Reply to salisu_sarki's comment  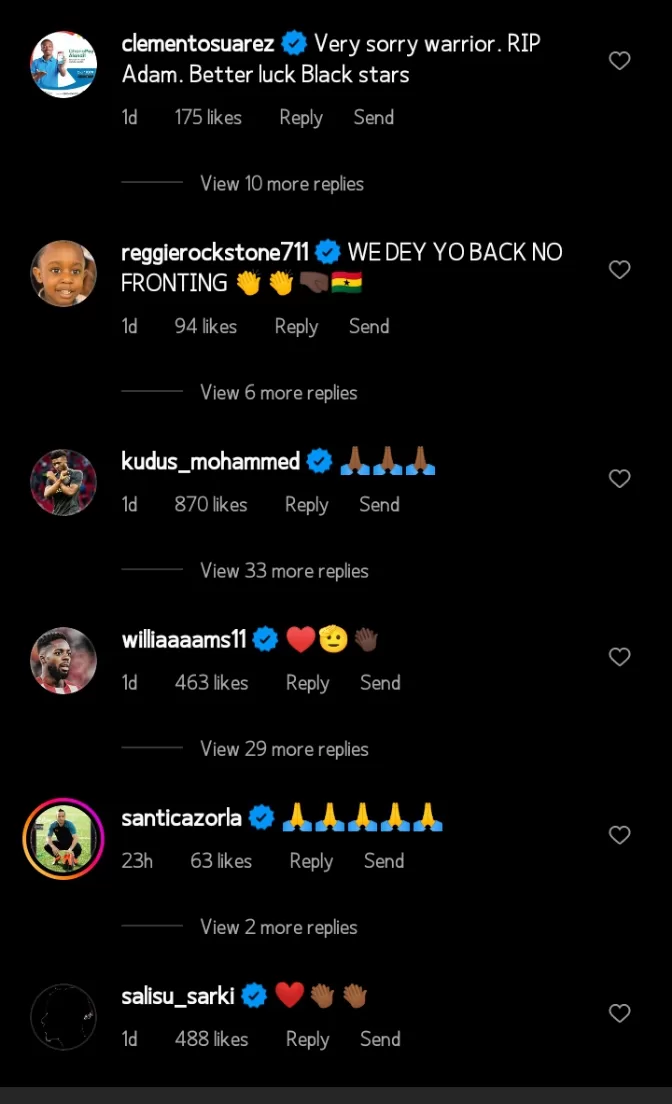pyautogui.click(x=307, y=1039)
